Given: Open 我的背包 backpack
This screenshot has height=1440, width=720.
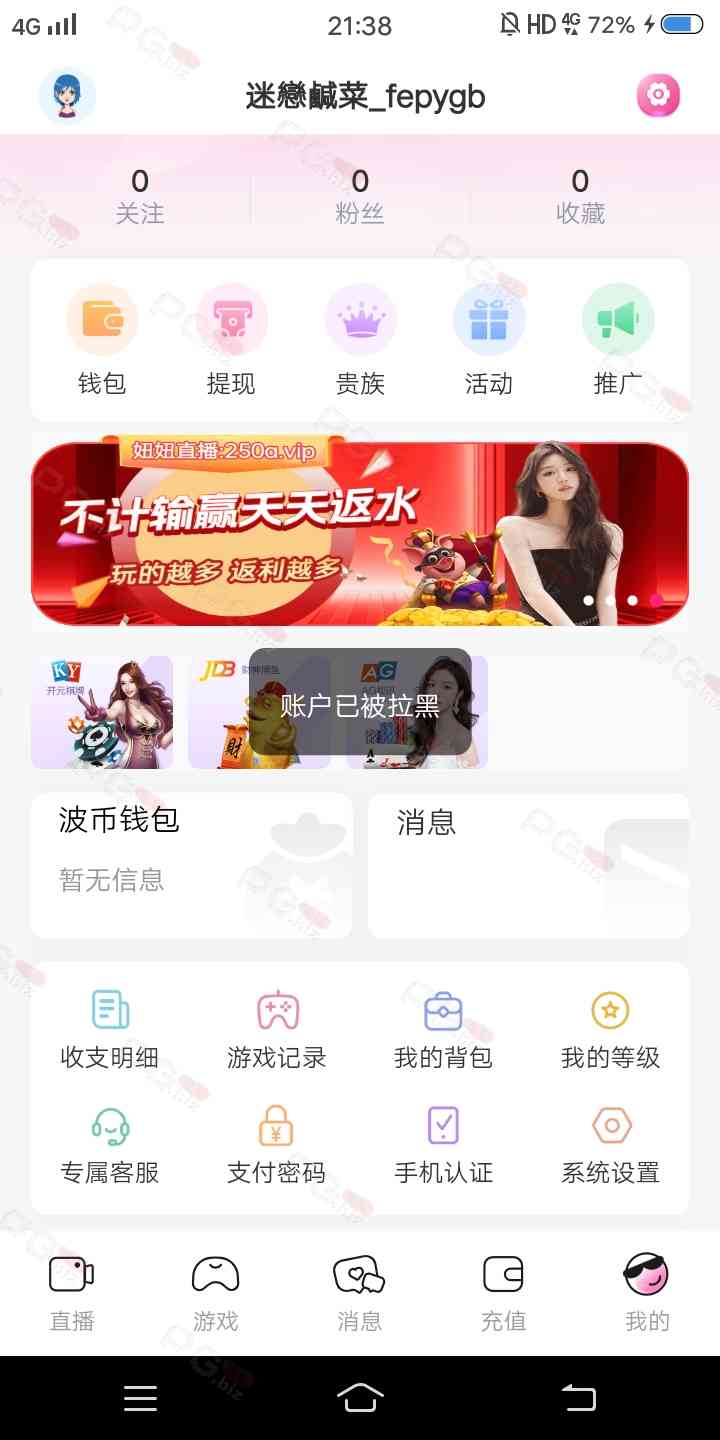Looking at the screenshot, I should (443, 1030).
